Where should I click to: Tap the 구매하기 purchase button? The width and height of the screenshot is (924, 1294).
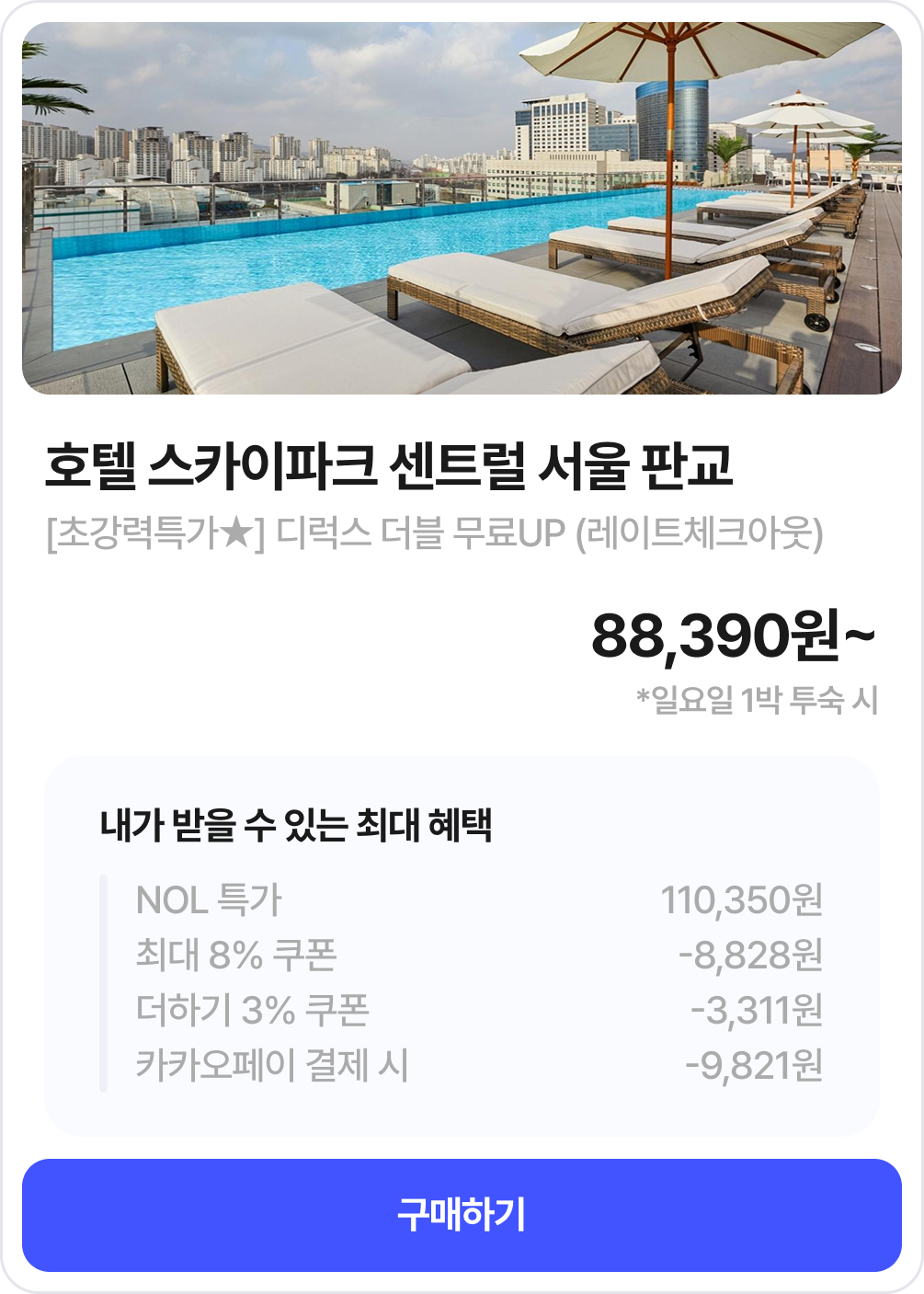click(x=462, y=1214)
